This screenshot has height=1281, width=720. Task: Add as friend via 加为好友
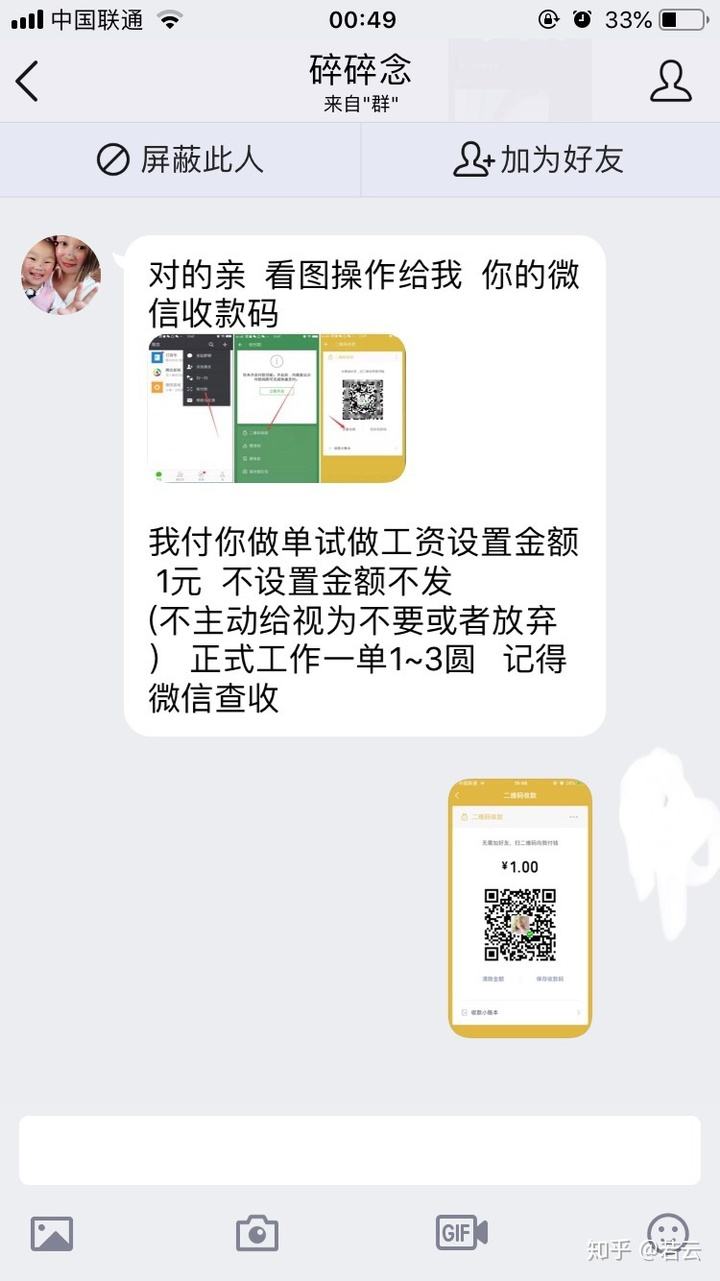coord(539,160)
